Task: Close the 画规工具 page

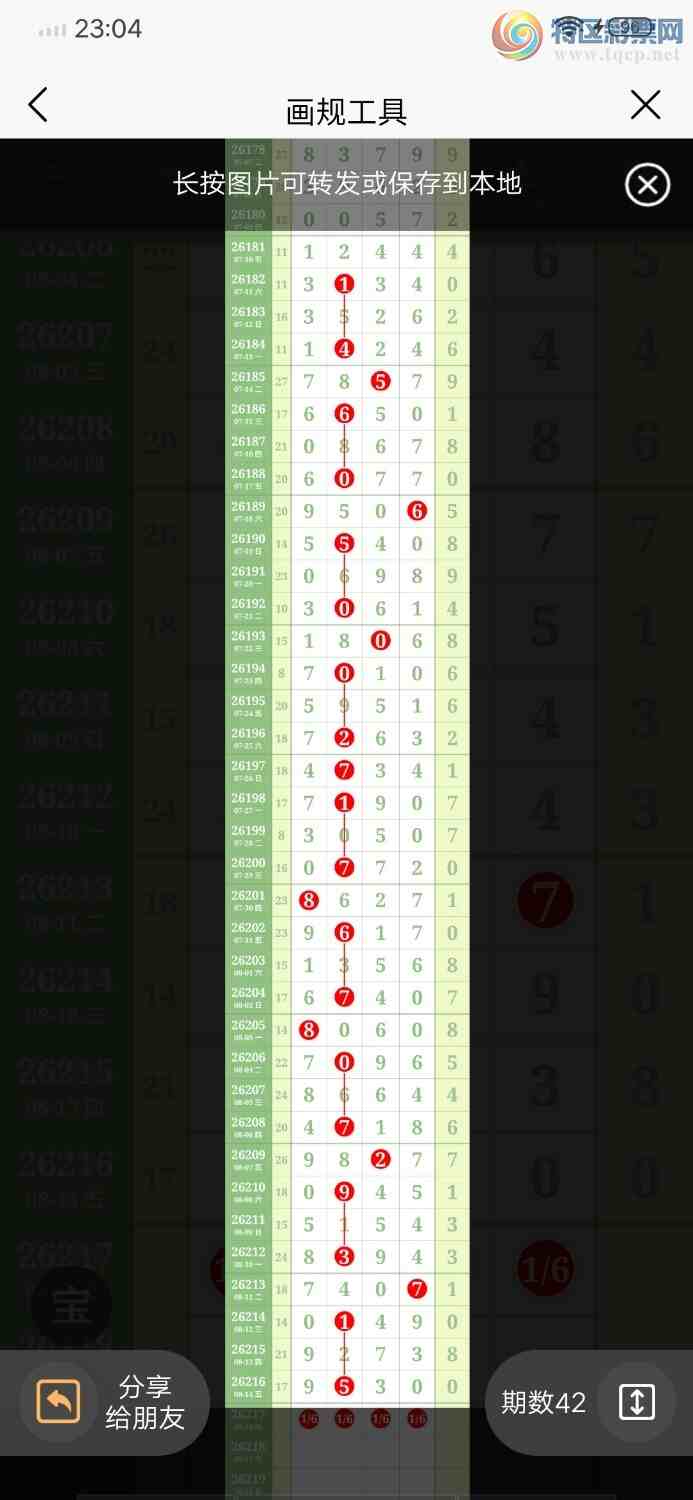Action: pyautogui.click(x=645, y=105)
